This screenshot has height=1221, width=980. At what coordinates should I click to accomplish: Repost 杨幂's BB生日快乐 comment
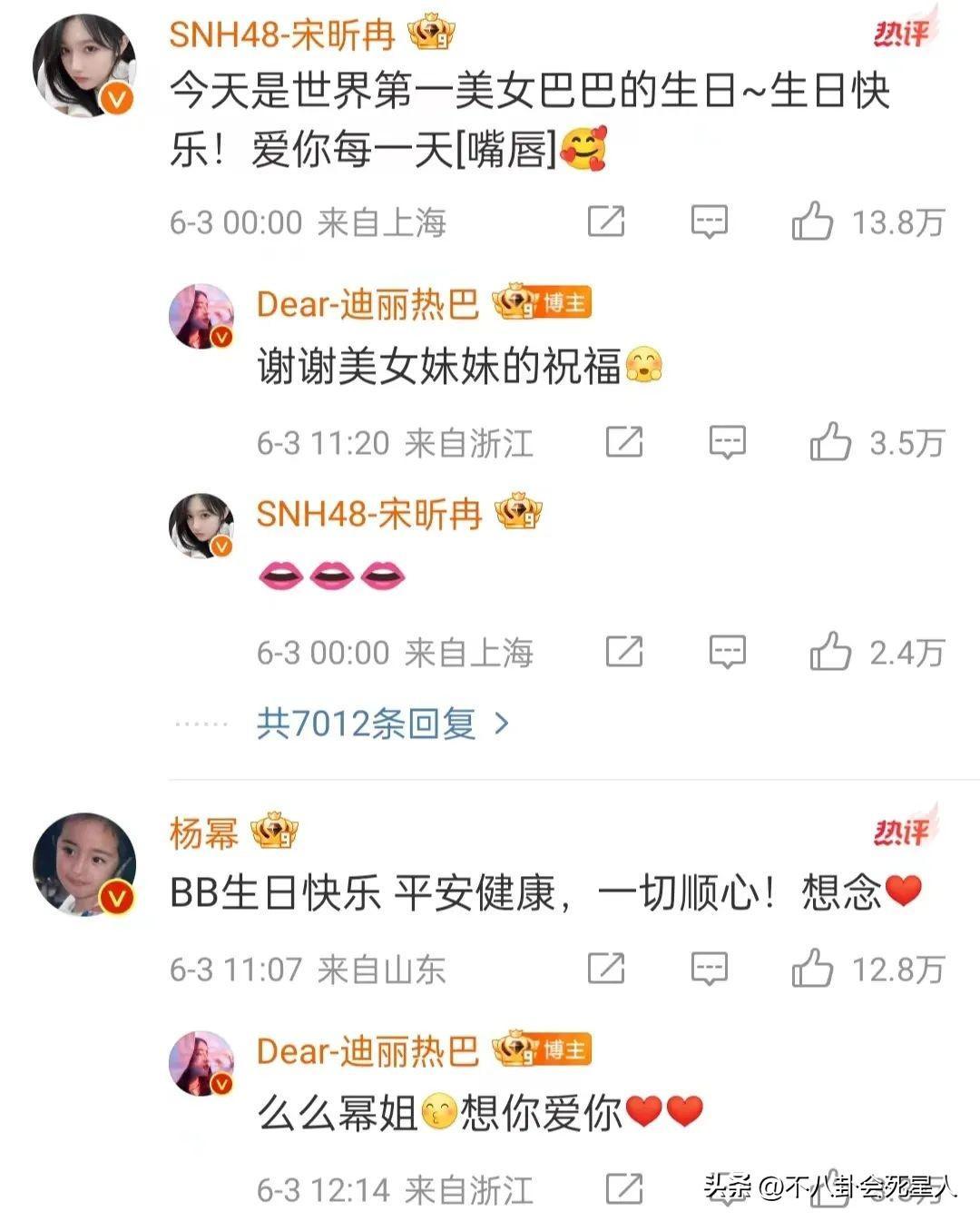click(x=606, y=969)
